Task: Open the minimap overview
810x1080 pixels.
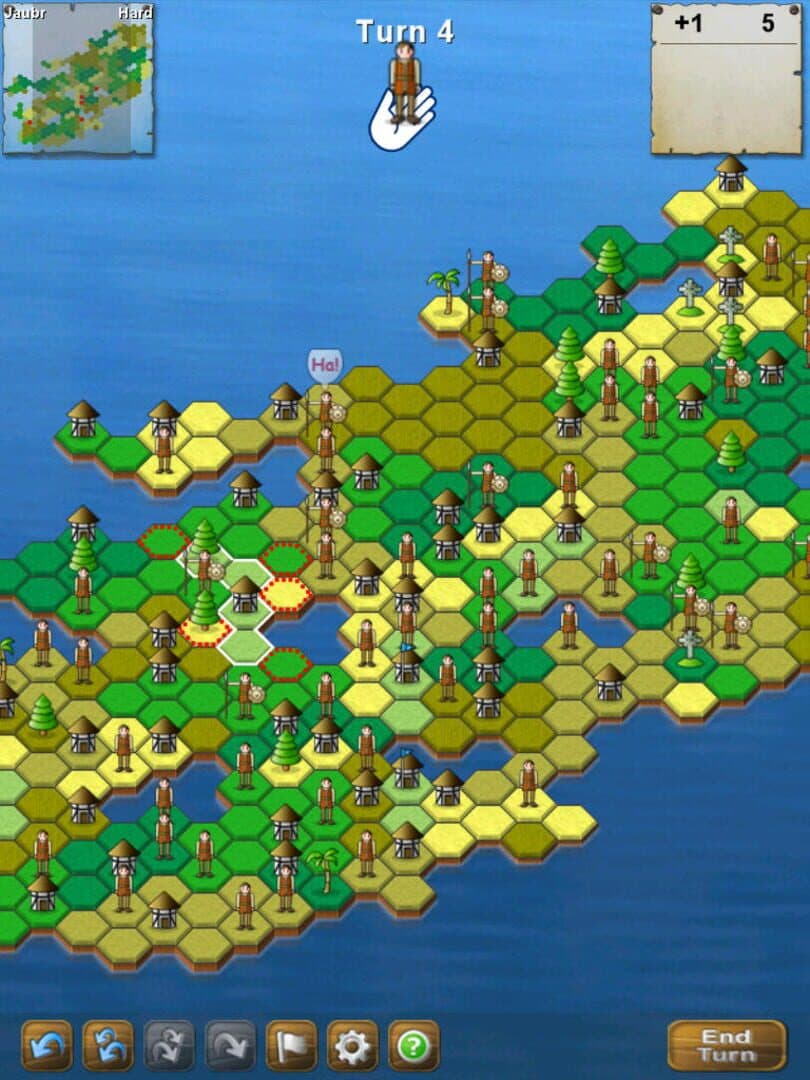Action: click(78, 78)
